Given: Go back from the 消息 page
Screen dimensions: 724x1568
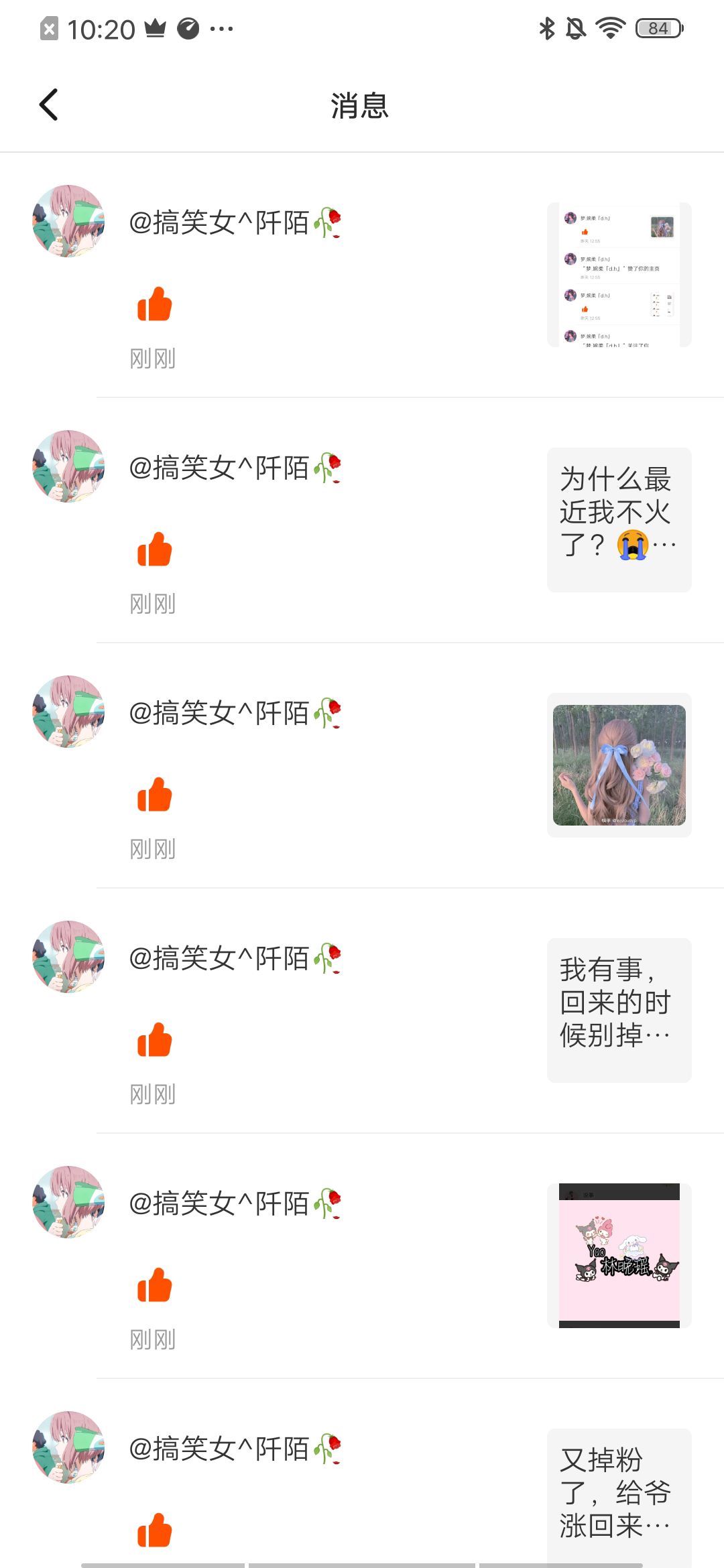Looking at the screenshot, I should (x=49, y=105).
